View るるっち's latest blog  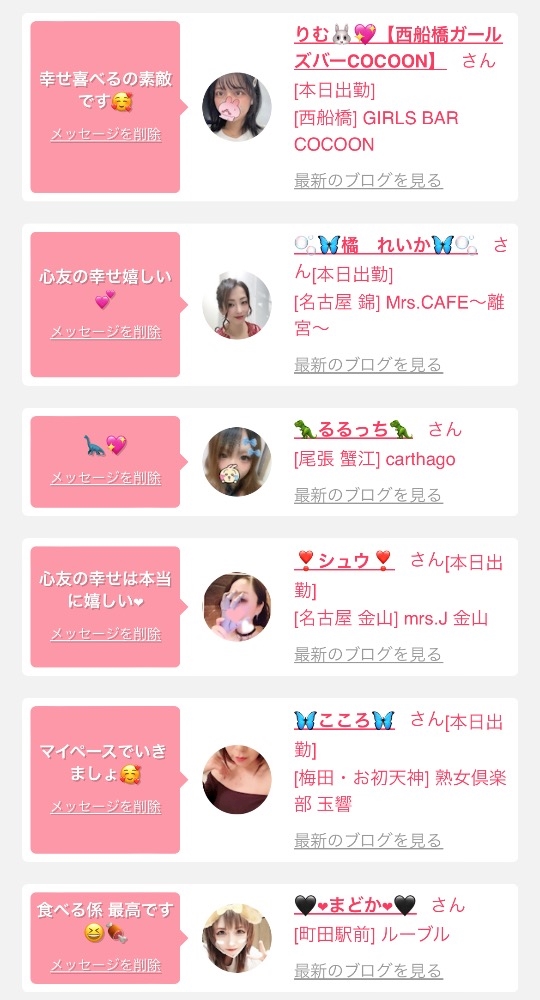pos(368,495)
